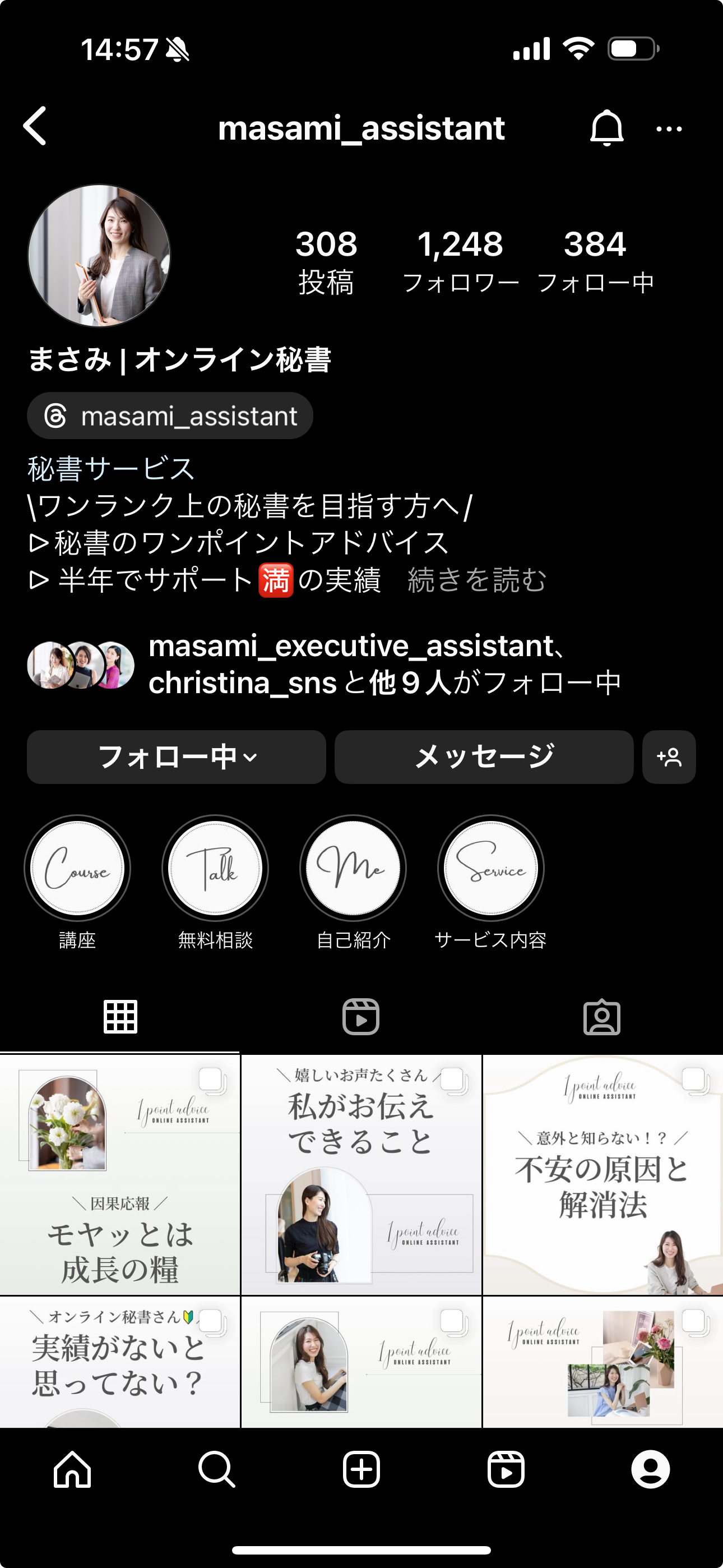
Task: Open the notifications bell for this profile
Action: click(607, 128)
